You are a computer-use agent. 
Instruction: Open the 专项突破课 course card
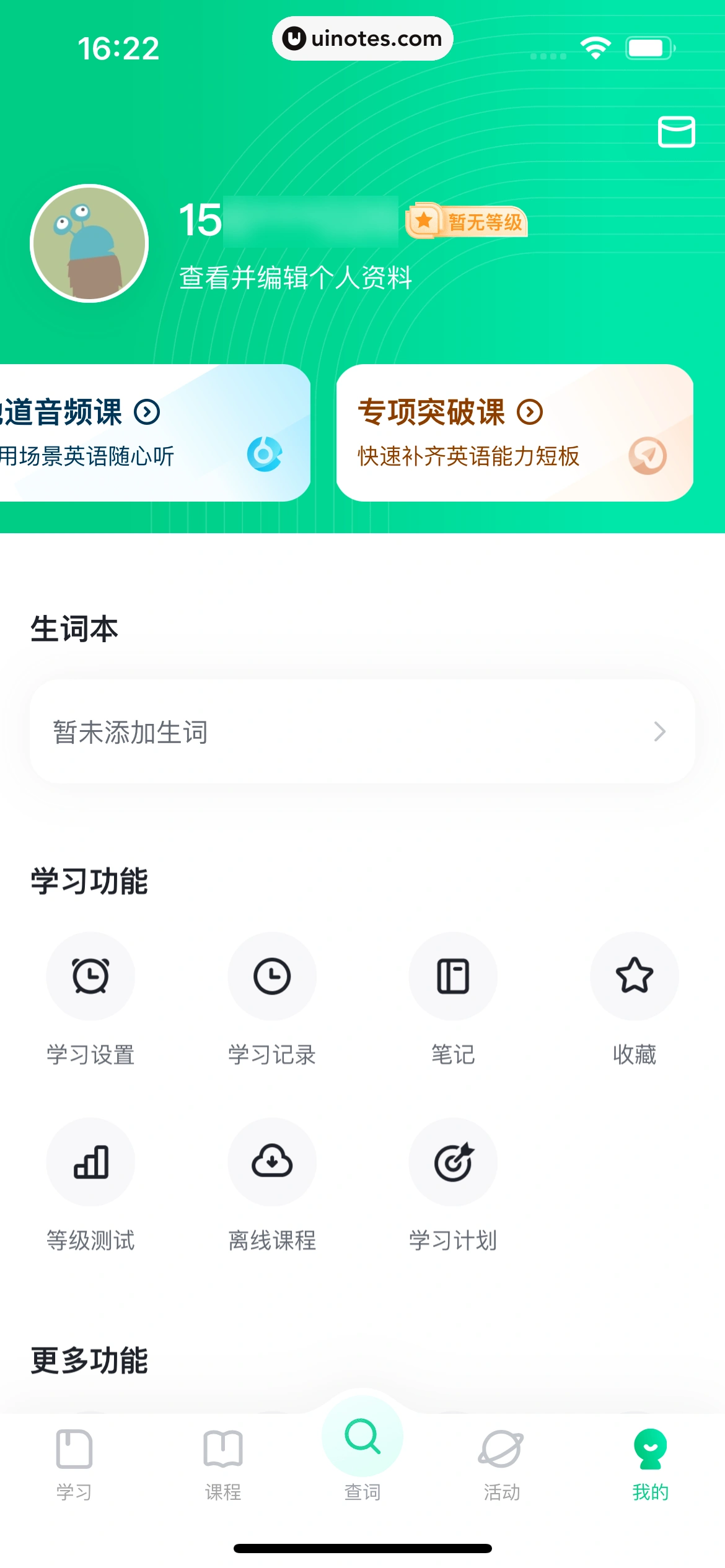pyautogui.click(x=514, y=432)
